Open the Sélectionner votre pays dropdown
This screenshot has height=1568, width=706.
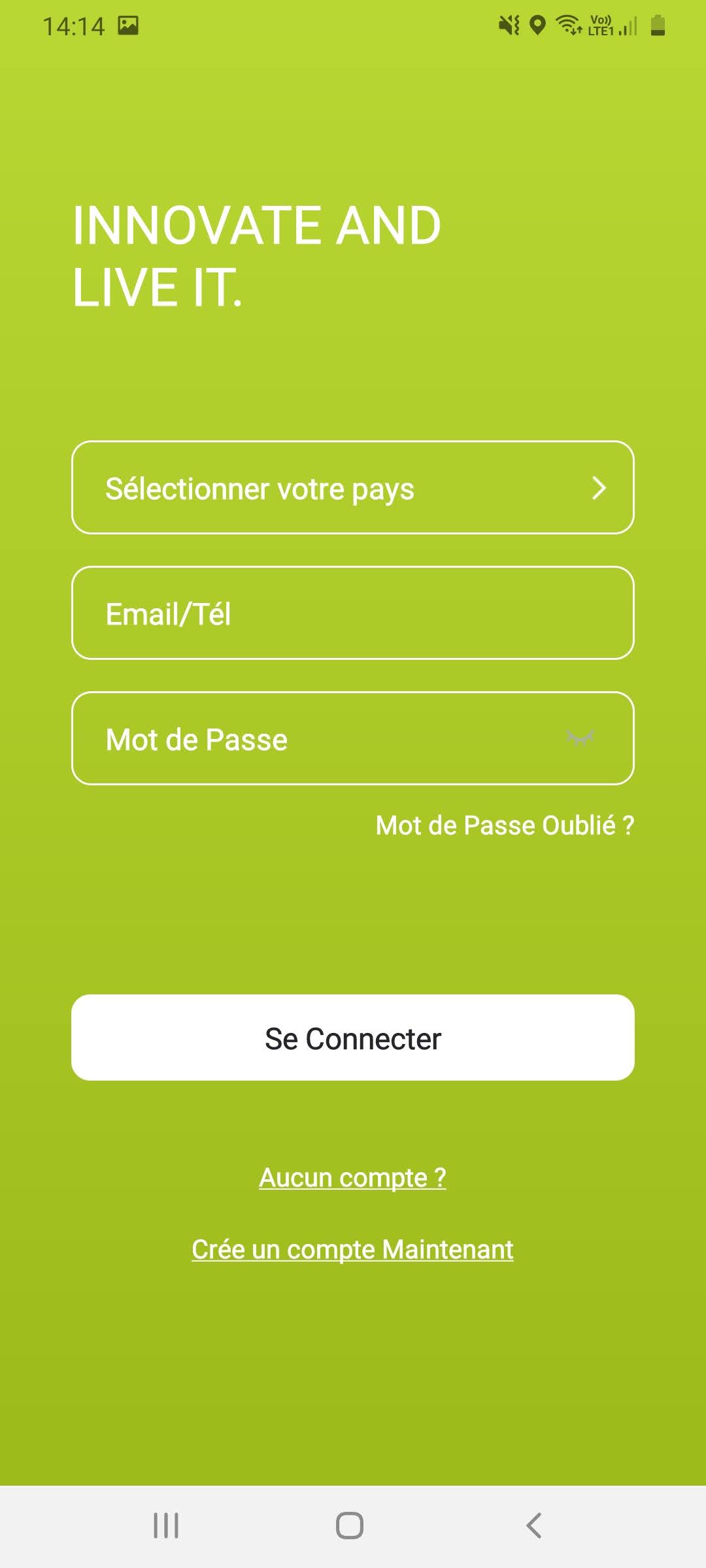point(353,487)
